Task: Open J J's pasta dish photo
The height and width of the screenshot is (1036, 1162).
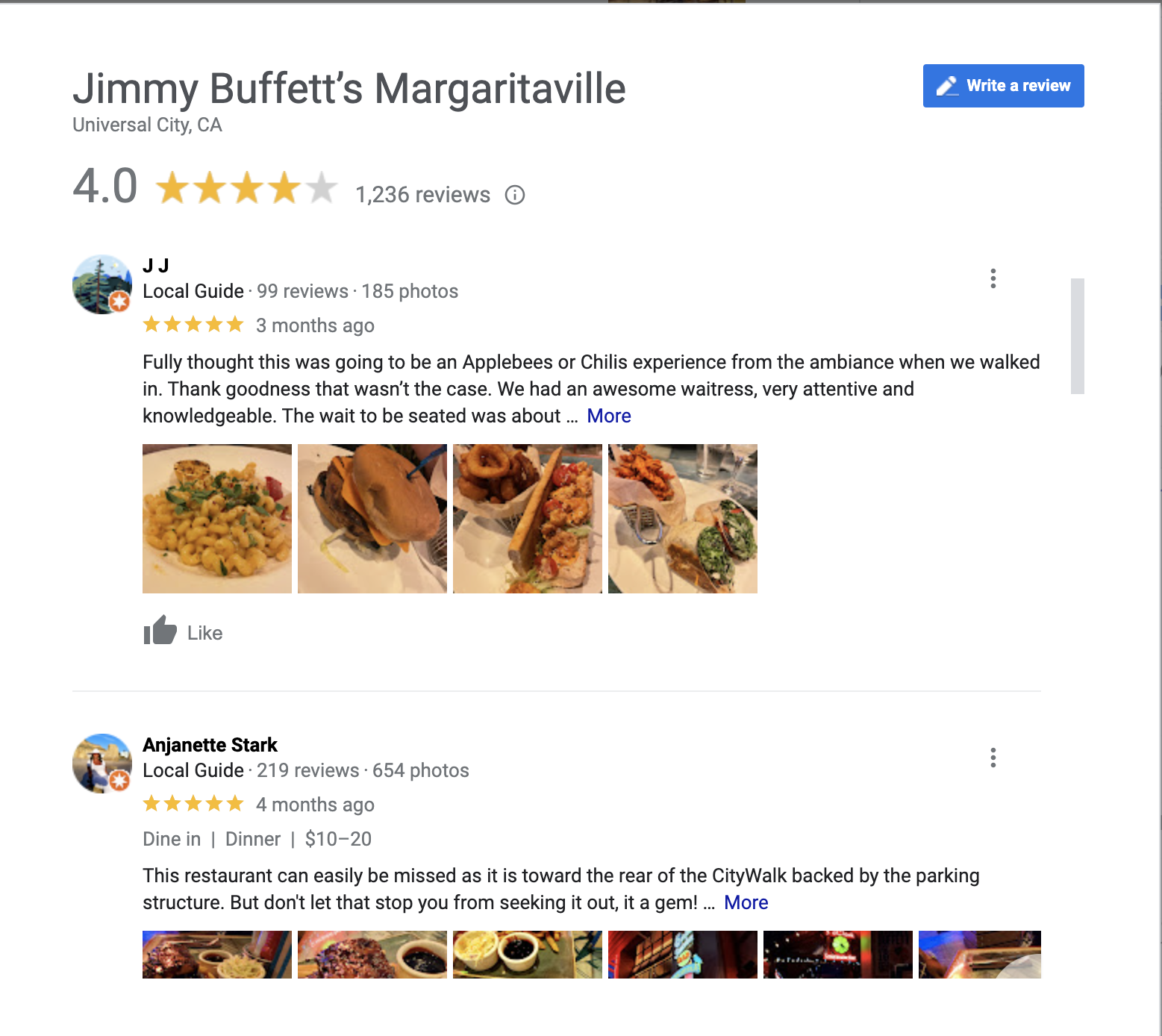Action: tap(217, 519)
